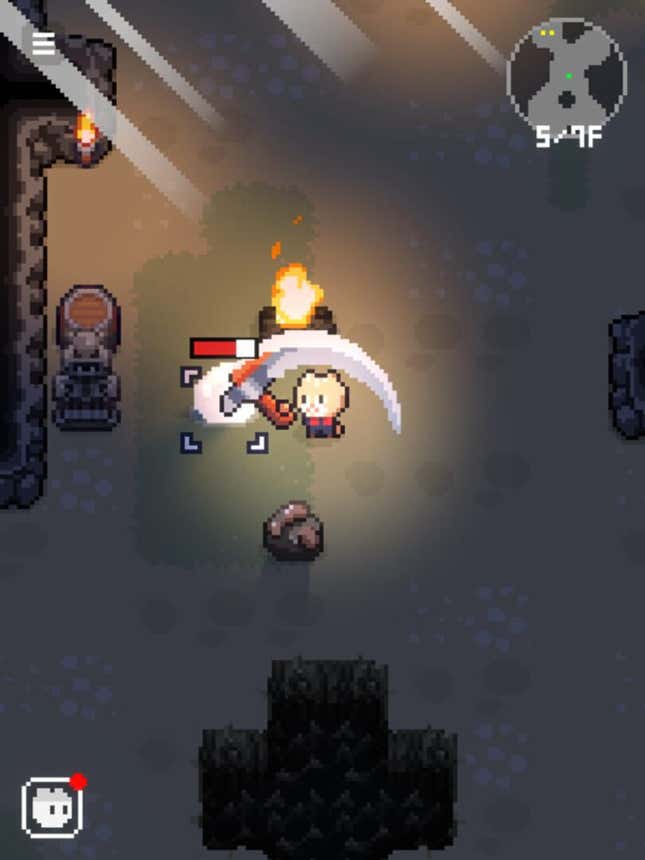The height and width of the screenshot is (860, 645).
Task: Open the circular dungeon minimap
Action: coord(566,76)
